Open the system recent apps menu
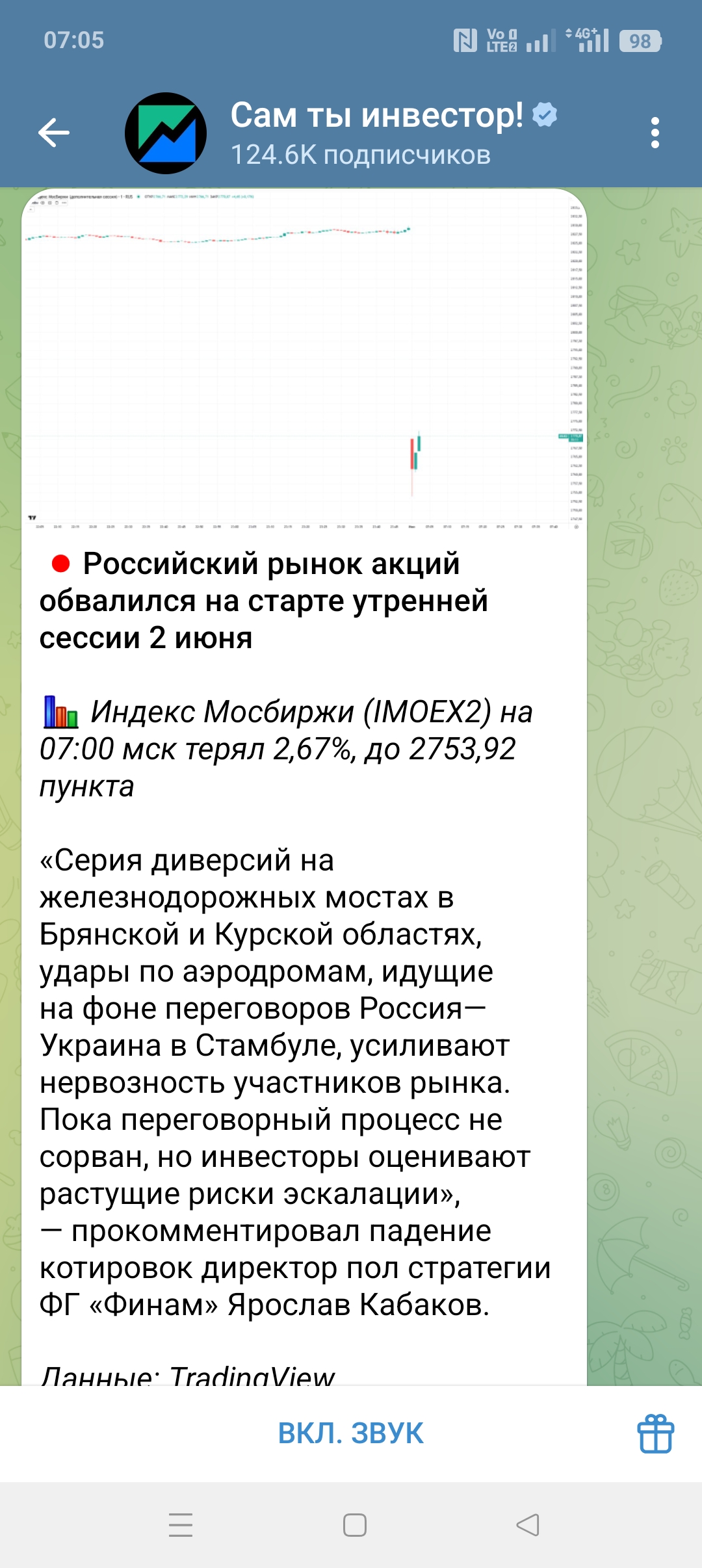 181,1525
